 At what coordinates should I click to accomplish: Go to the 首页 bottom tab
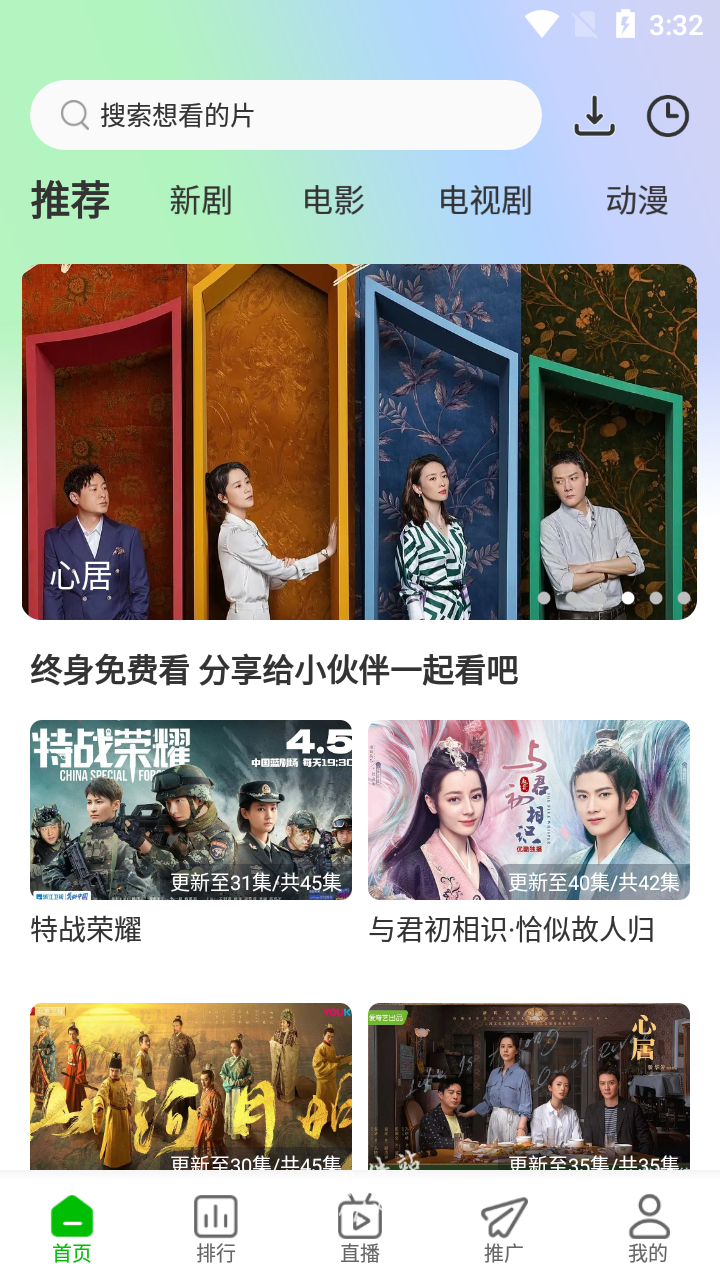(72, 1229)
